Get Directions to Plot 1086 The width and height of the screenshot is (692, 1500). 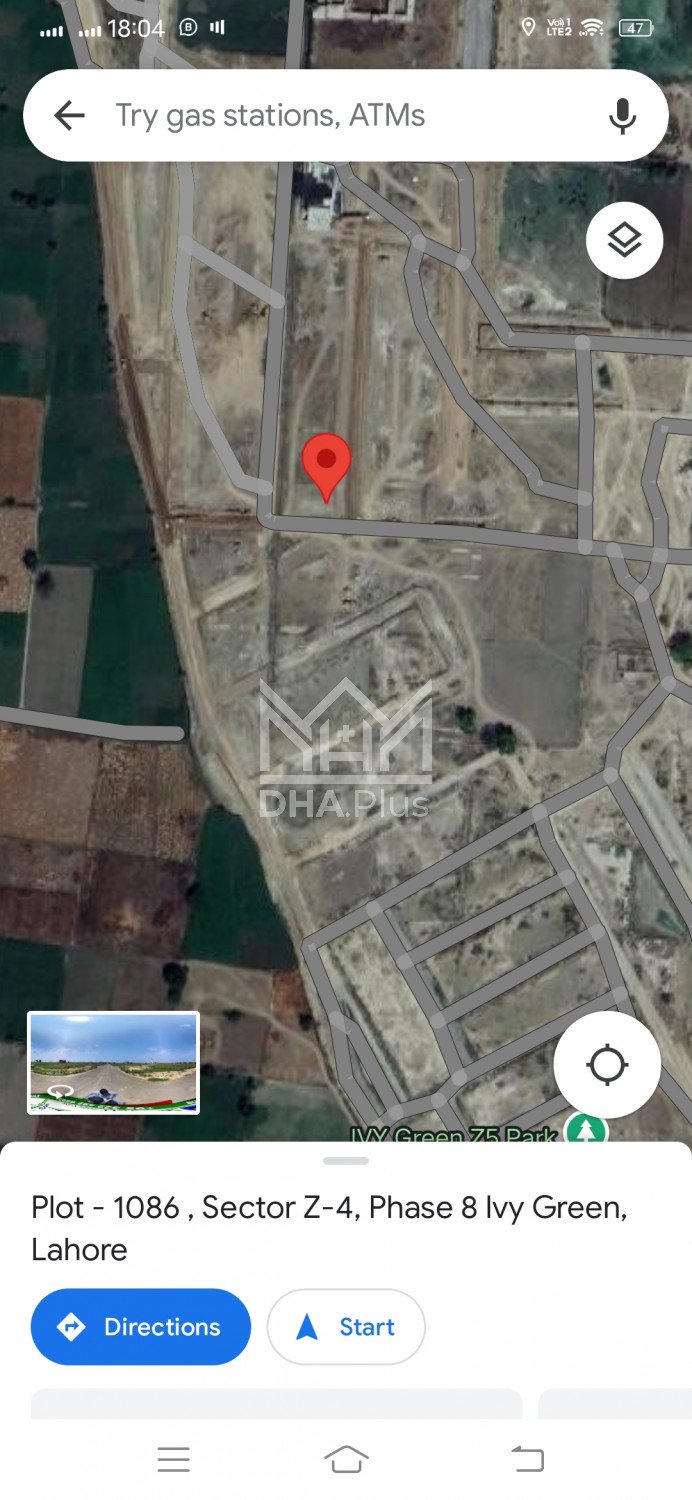click(x=141, y=1327)
